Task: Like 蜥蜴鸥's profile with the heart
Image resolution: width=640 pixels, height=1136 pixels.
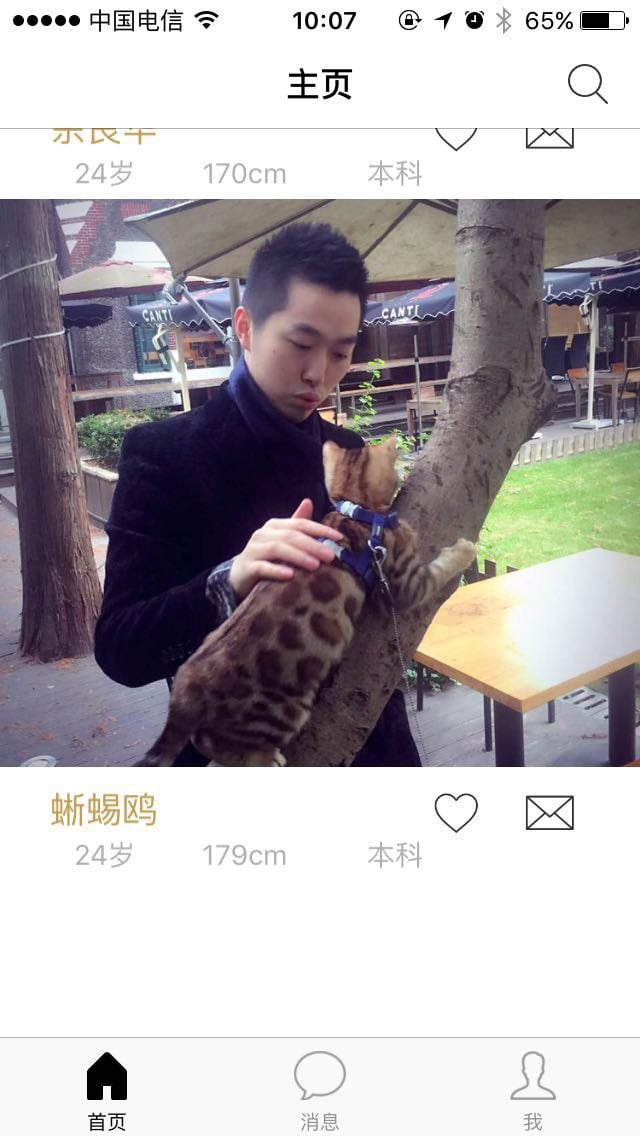Action: [456, 812]
